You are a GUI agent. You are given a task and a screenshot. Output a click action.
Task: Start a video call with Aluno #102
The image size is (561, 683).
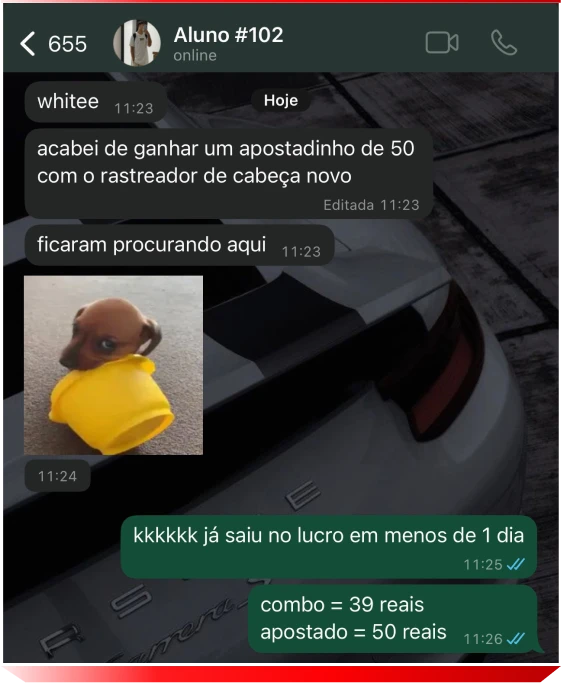point(442,43)
